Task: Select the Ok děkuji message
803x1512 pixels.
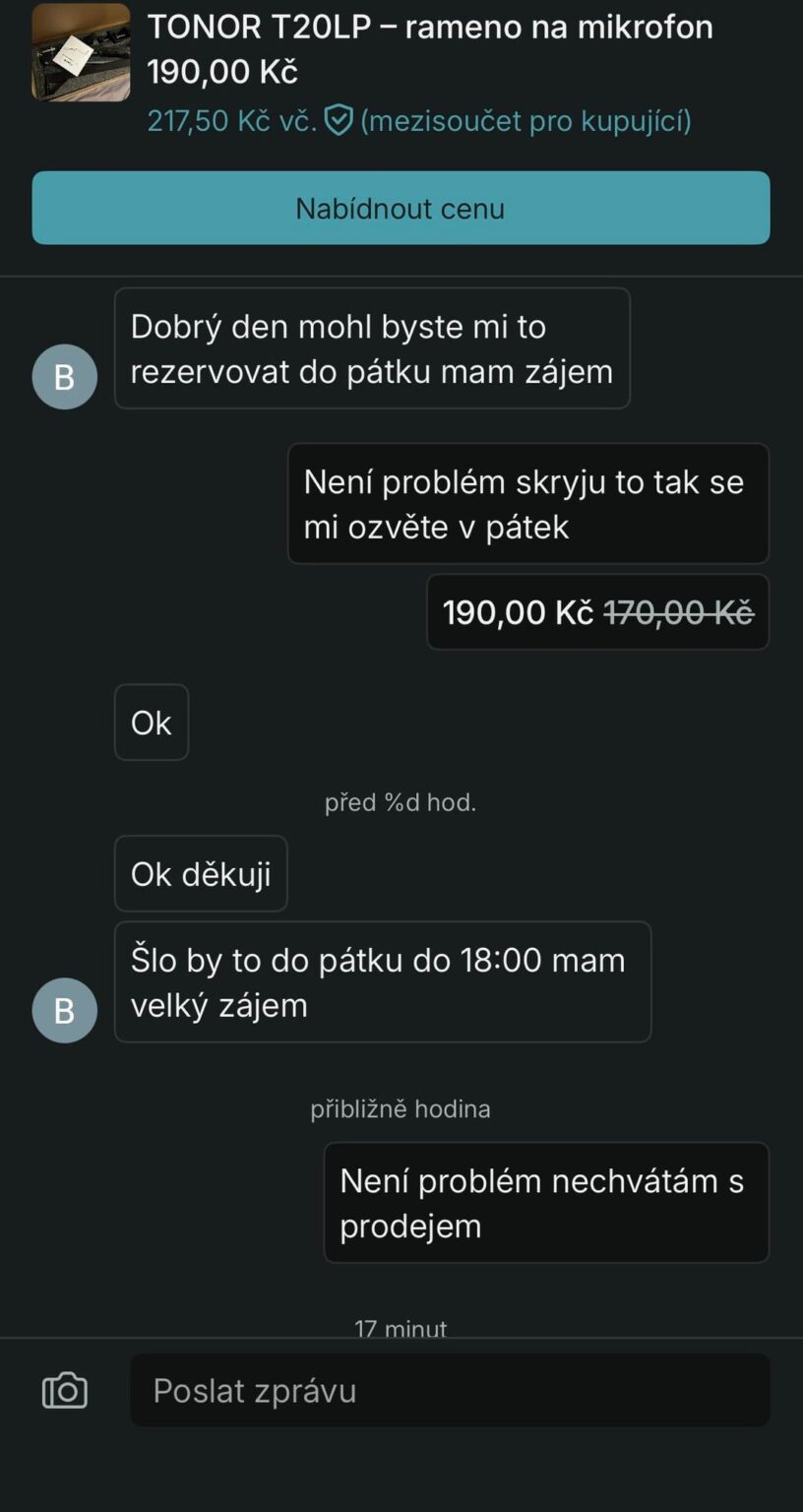Action: tap(200, 873)
